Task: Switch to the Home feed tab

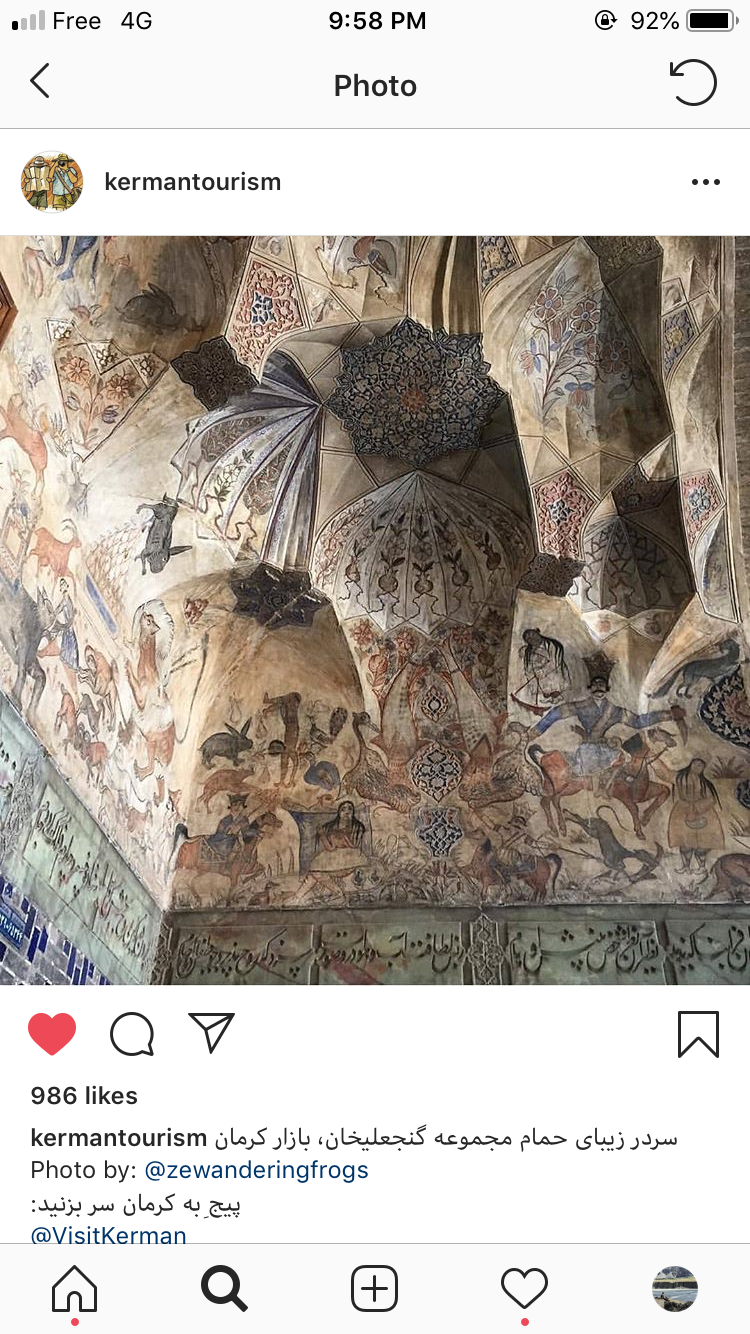Action: point(75,1289)
